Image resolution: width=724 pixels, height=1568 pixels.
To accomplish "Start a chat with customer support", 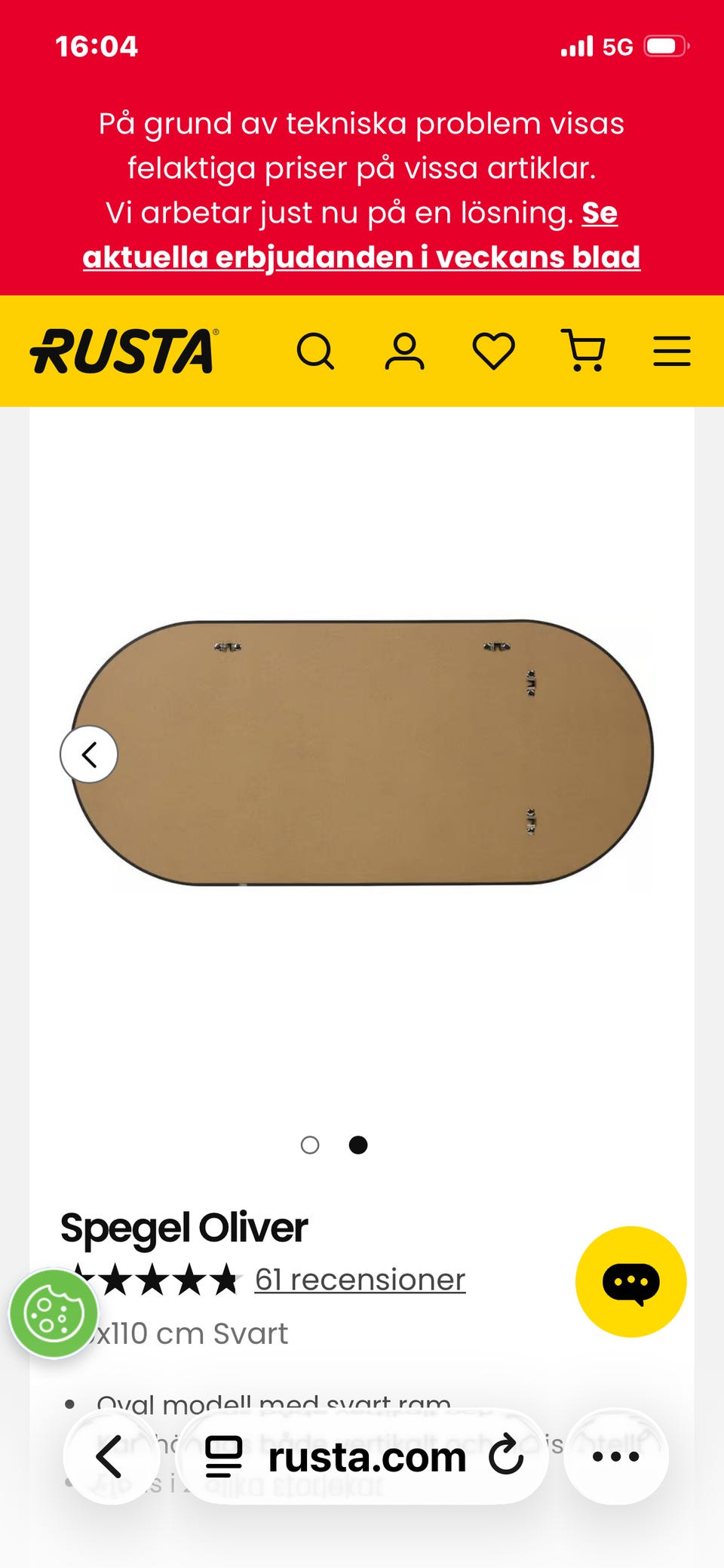I will coord(631,1282).
